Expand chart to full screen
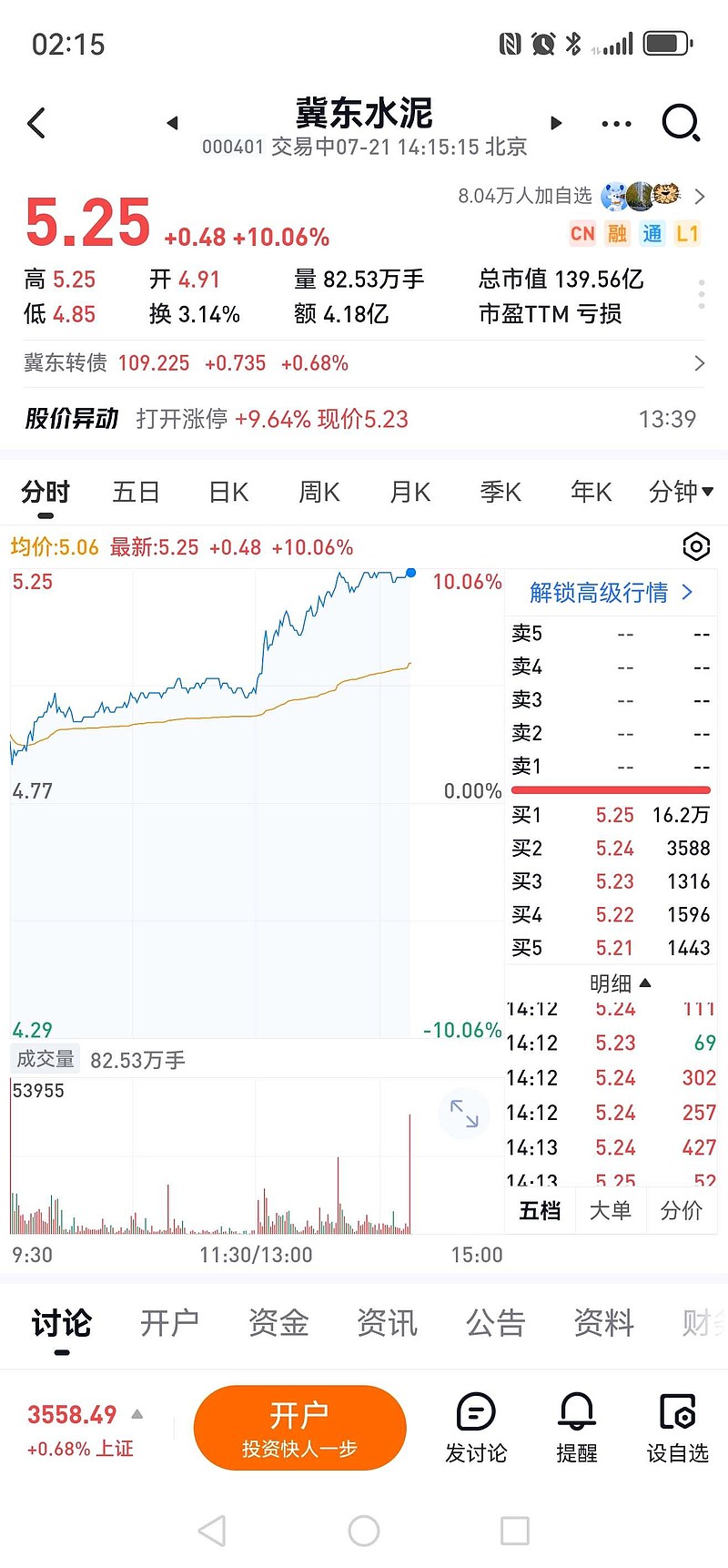Viewport: 728px width, 1568px height. pyautogui.click(x=464, y=1113)
